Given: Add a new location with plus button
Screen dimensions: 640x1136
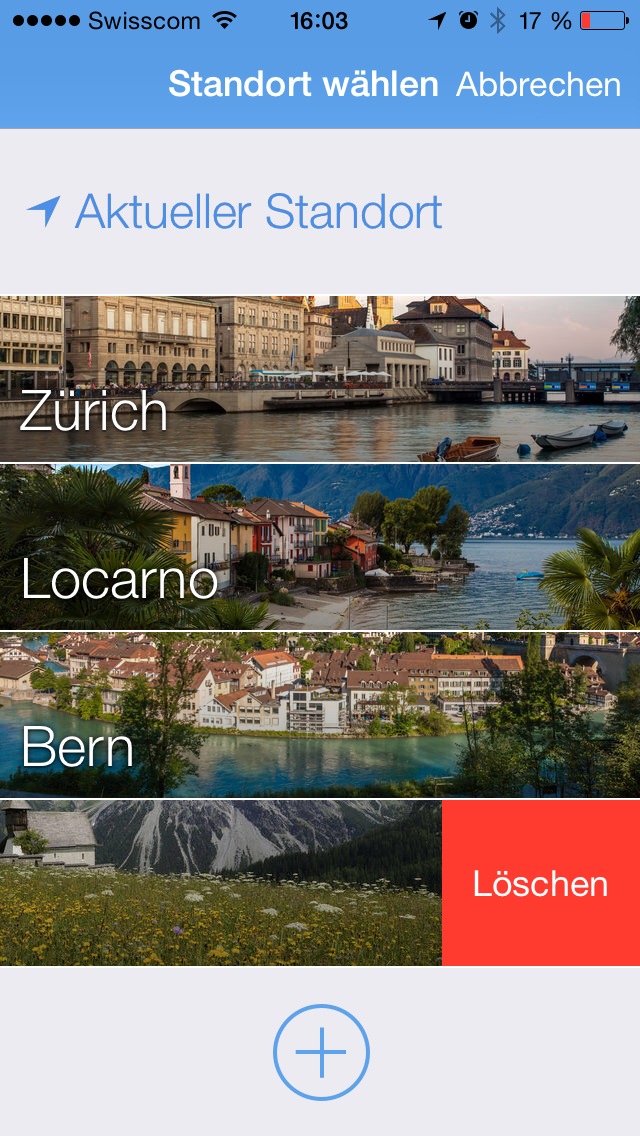Looking at the screenshot, I should 321,1052.
